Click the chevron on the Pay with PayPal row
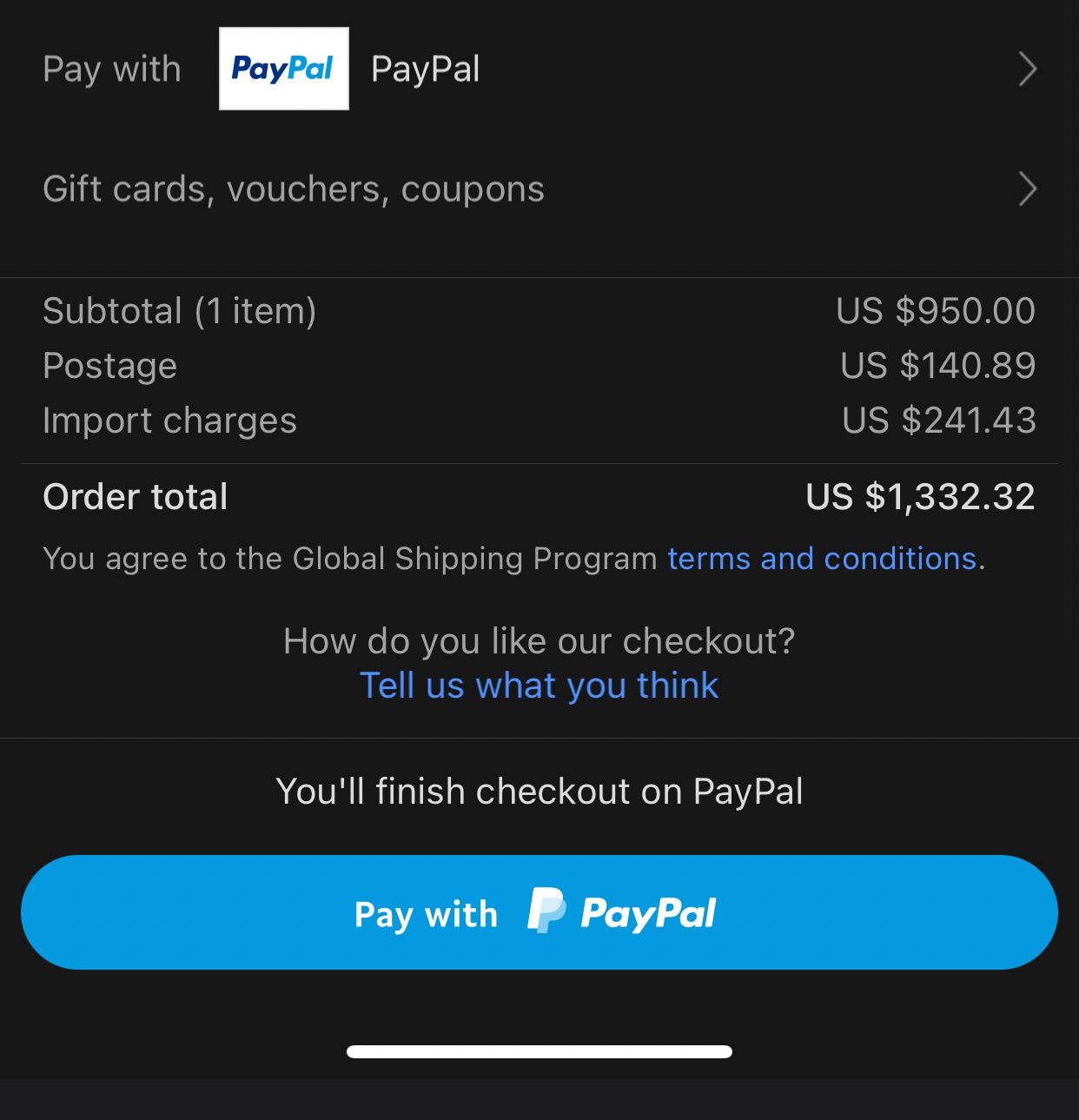Screen dimensions: 1079x1120 (1027, 70)
